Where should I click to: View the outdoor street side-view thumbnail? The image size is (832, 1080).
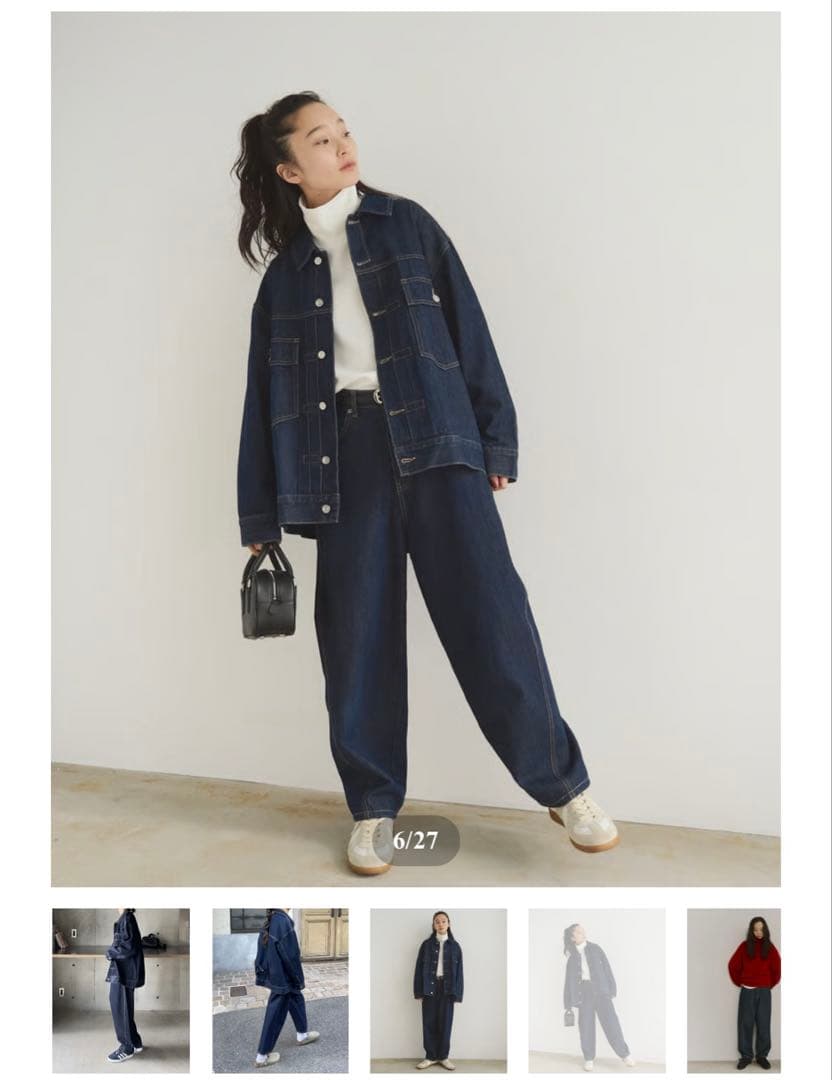(x=280, y=990)
